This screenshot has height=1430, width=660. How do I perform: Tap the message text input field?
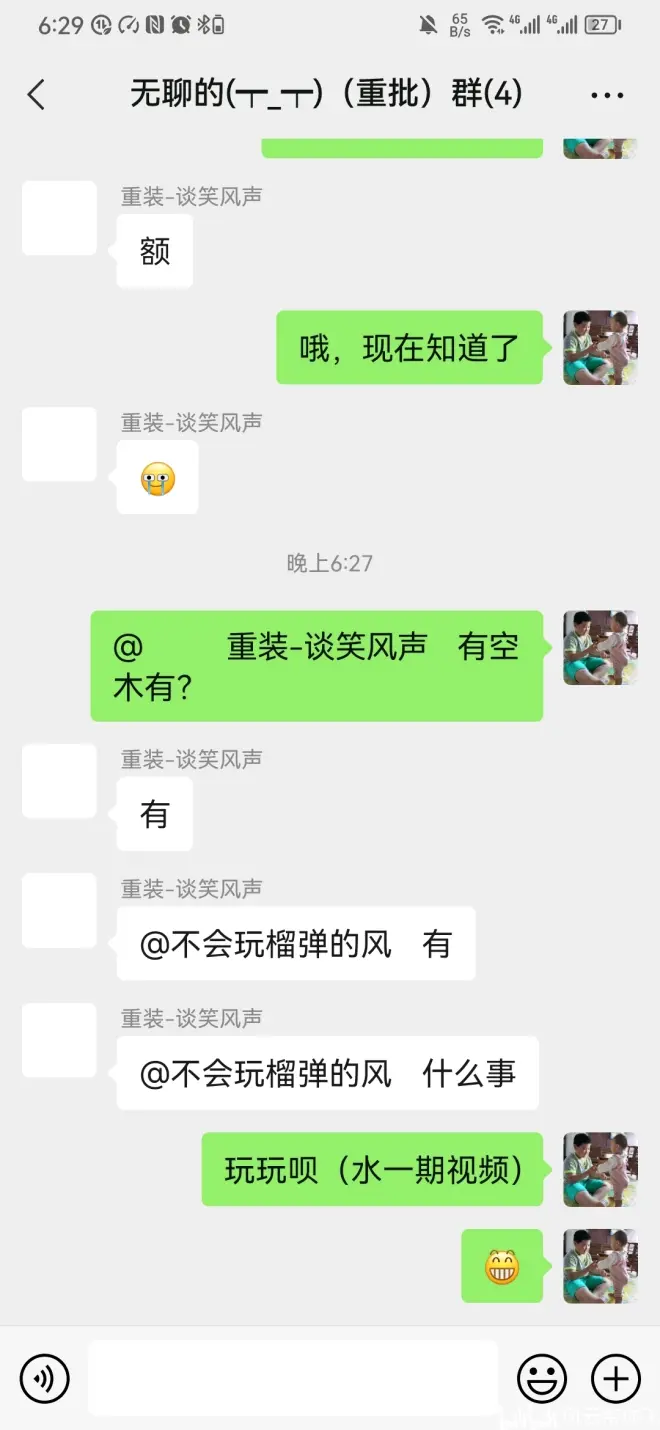point(292,1379)
